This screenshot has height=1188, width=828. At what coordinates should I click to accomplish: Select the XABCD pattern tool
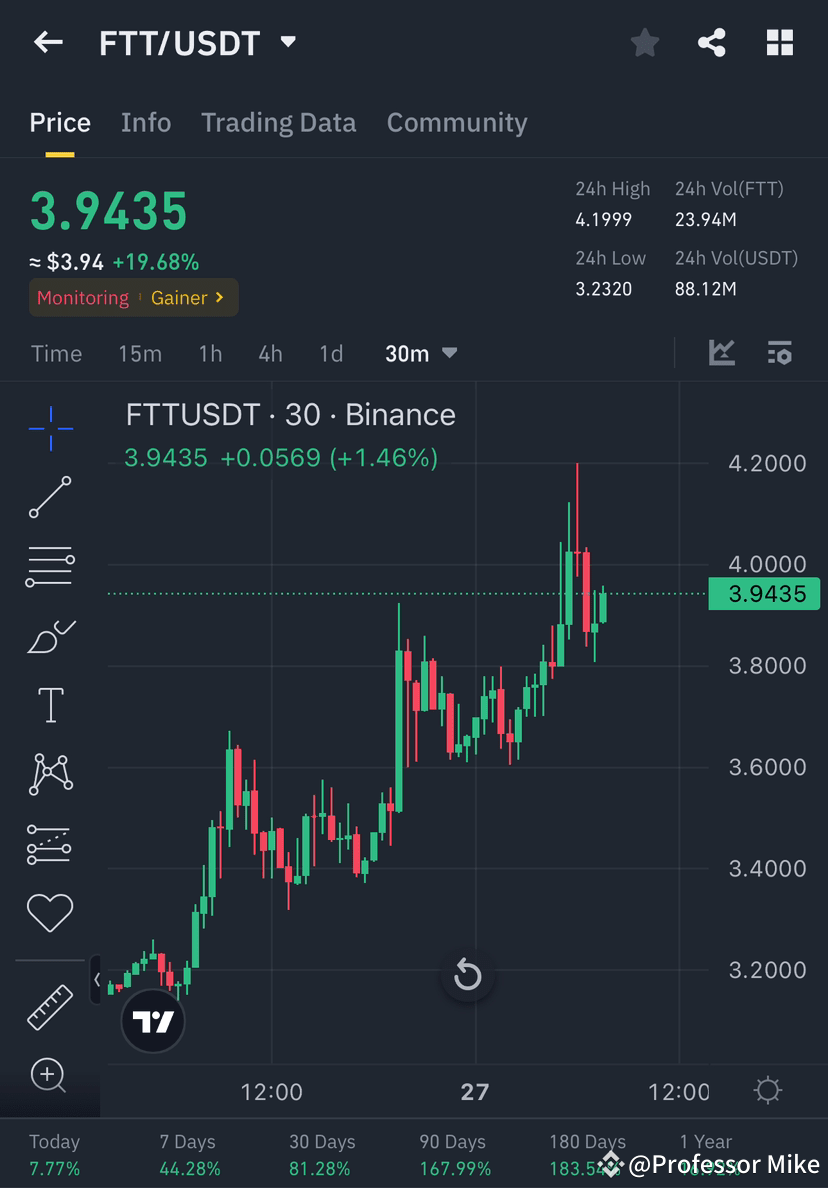pyautogui.click(x=50, y=773)
